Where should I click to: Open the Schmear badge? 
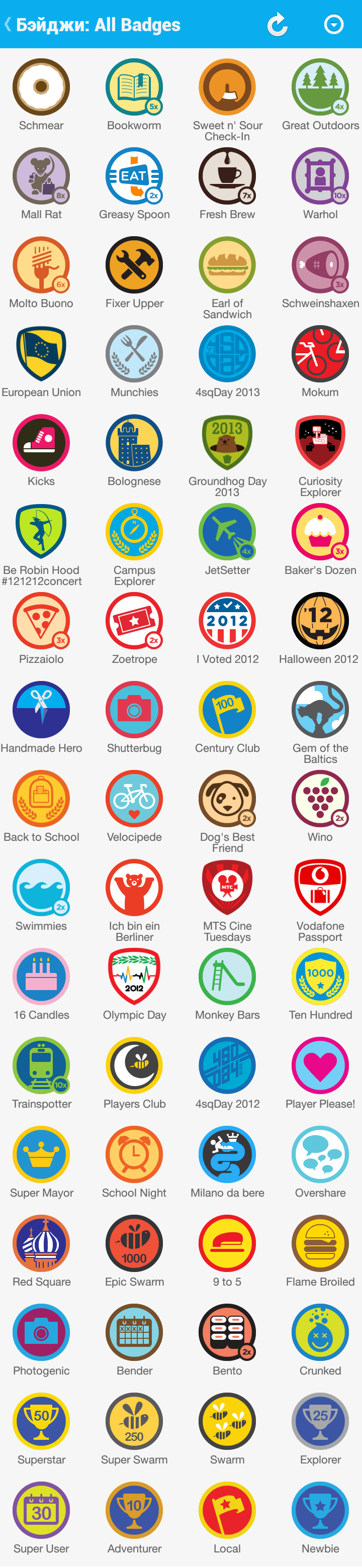(x=41, y=87)
